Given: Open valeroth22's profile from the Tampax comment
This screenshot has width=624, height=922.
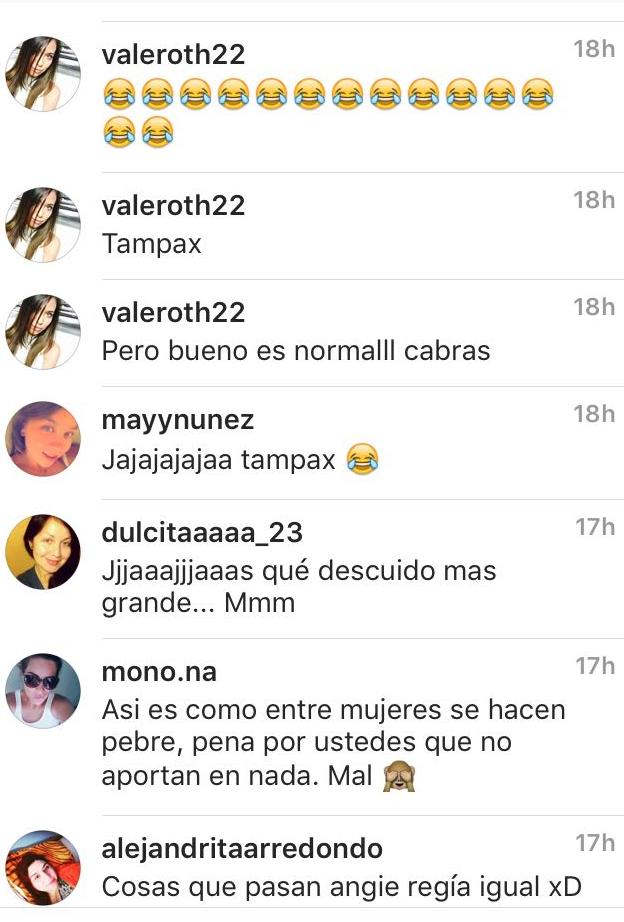Looking at the screenshot, I should tap(173, 205).
